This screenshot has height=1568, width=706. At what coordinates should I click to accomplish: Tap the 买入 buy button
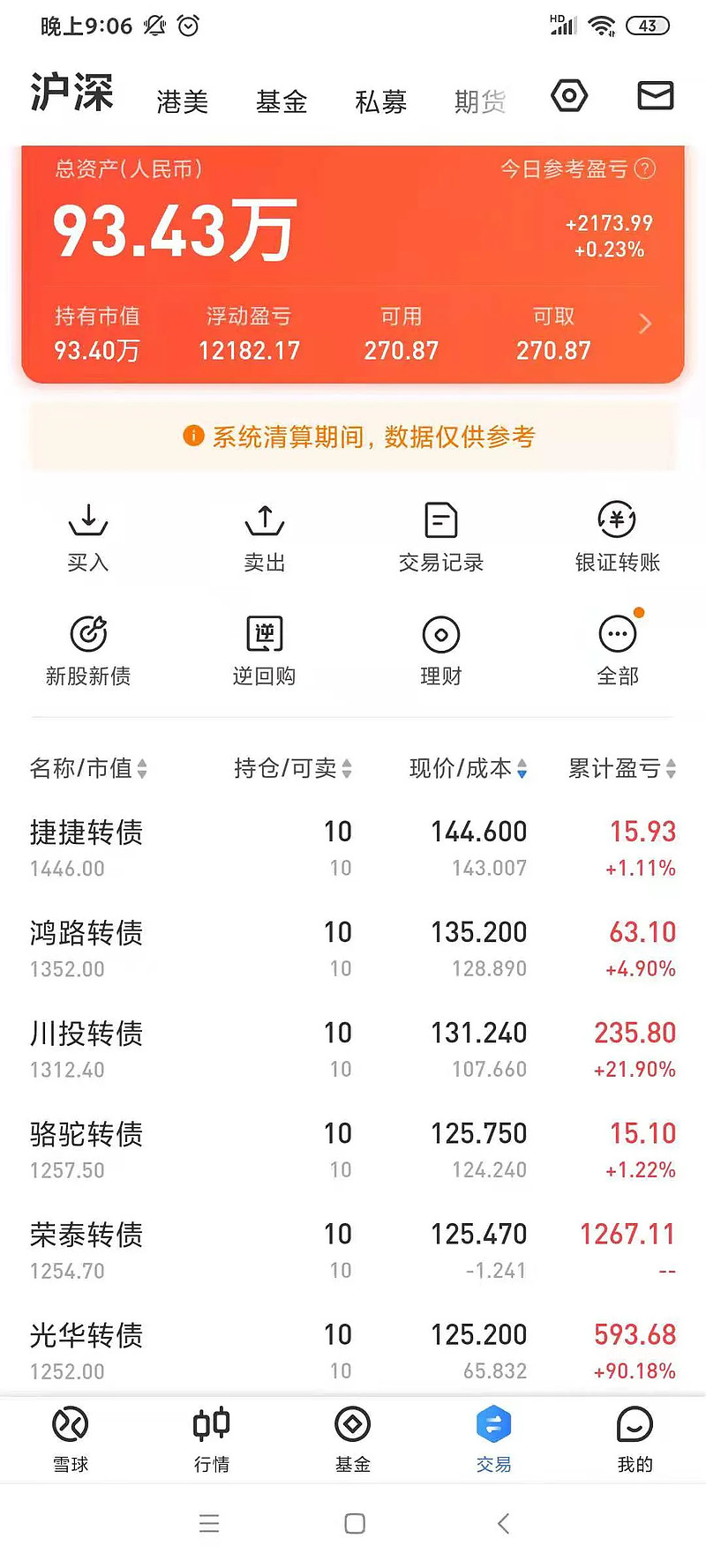88,536
